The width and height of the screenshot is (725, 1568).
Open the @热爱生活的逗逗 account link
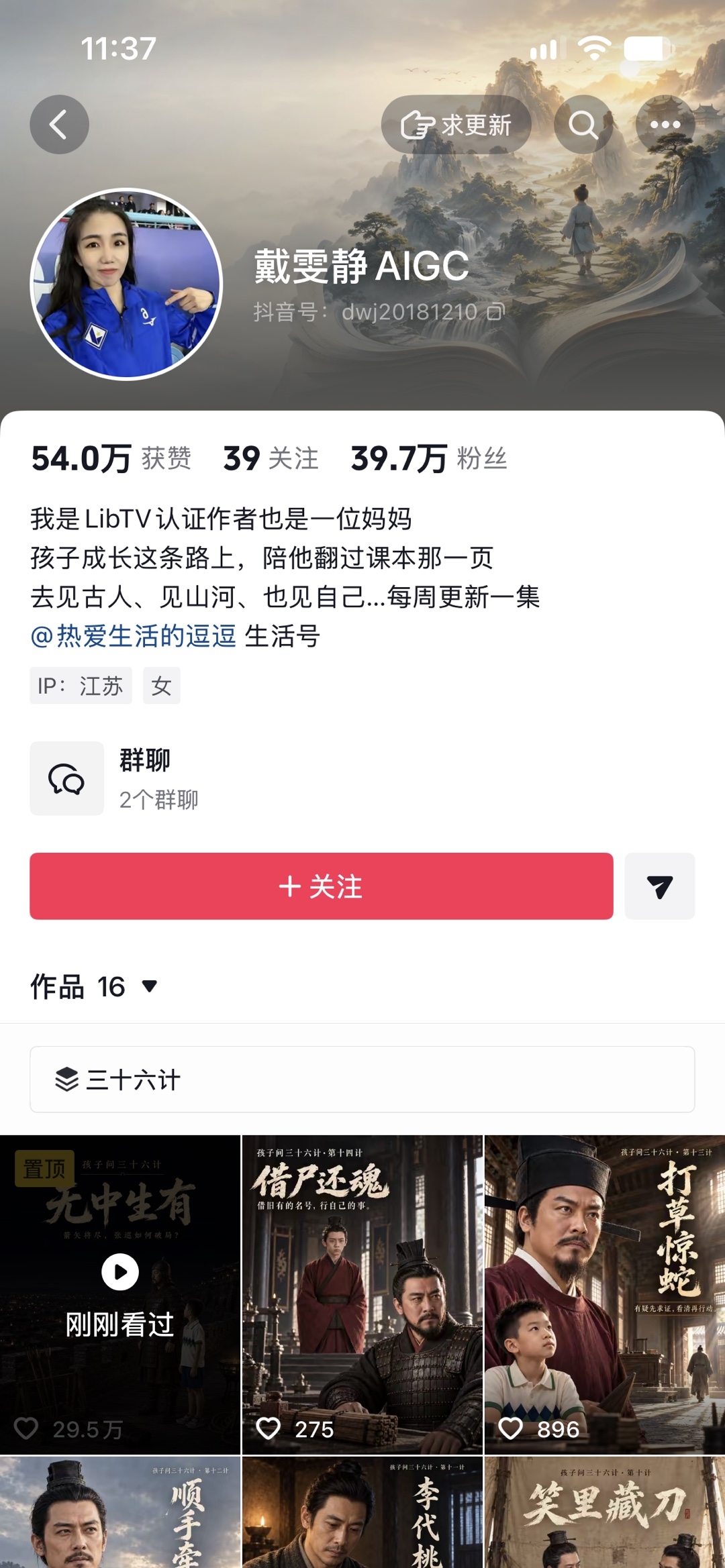[133, 635]
